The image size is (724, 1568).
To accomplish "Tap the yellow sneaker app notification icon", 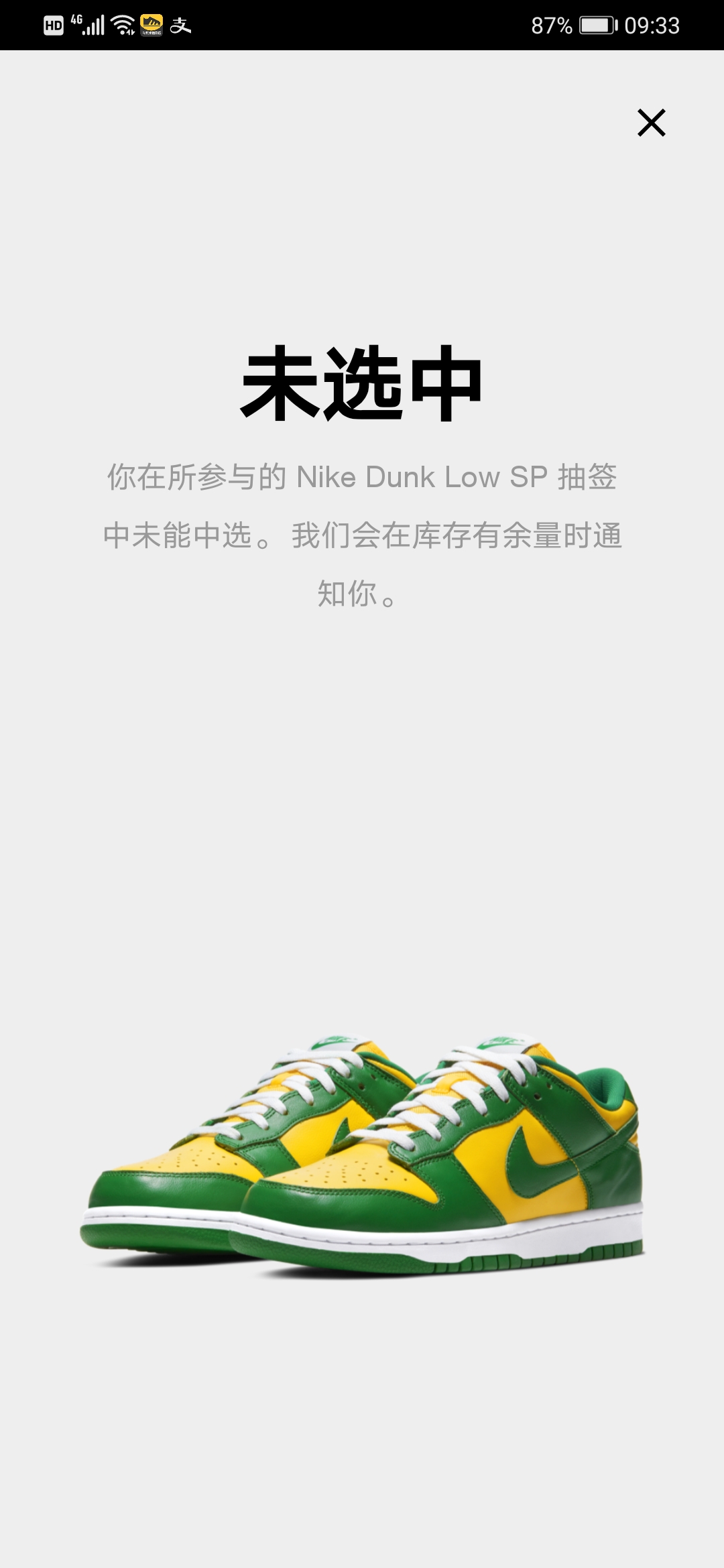I will pyautogui.click(x=153, y=25).
